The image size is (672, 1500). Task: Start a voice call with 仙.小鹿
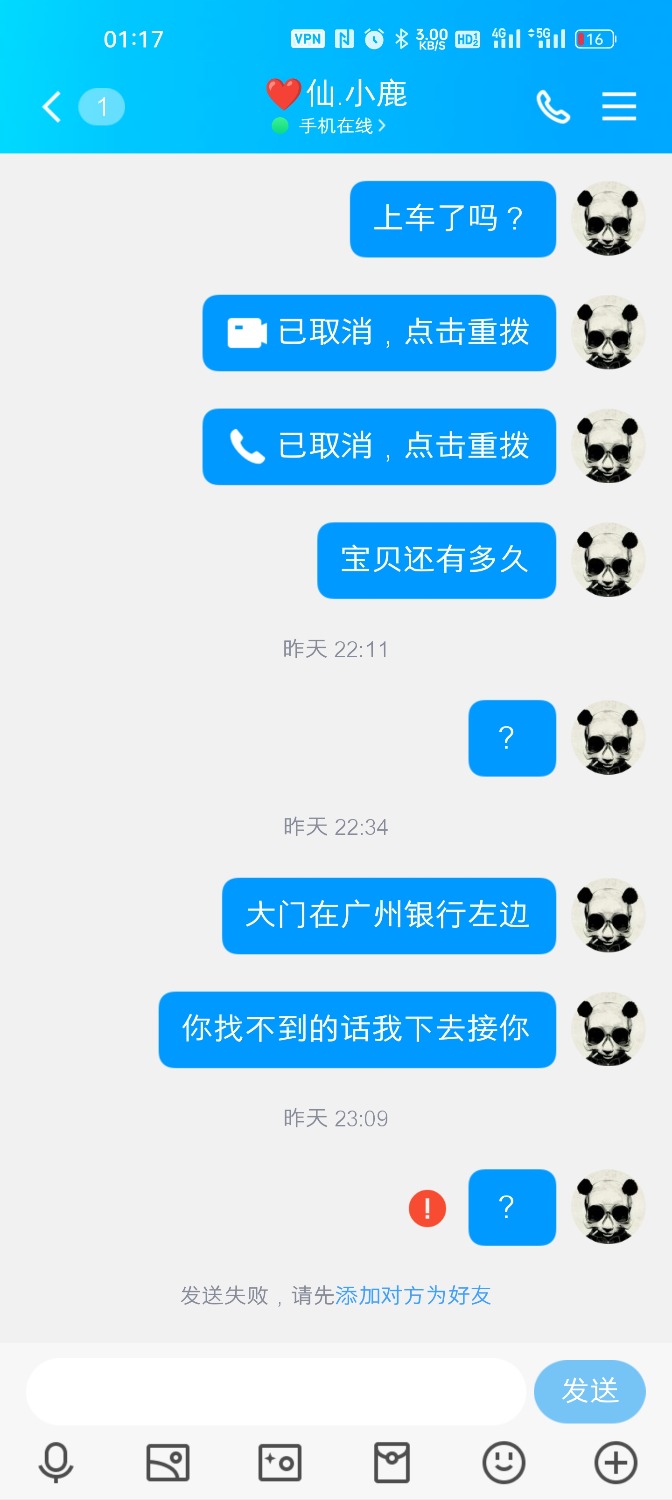click(x=553, y=107)
